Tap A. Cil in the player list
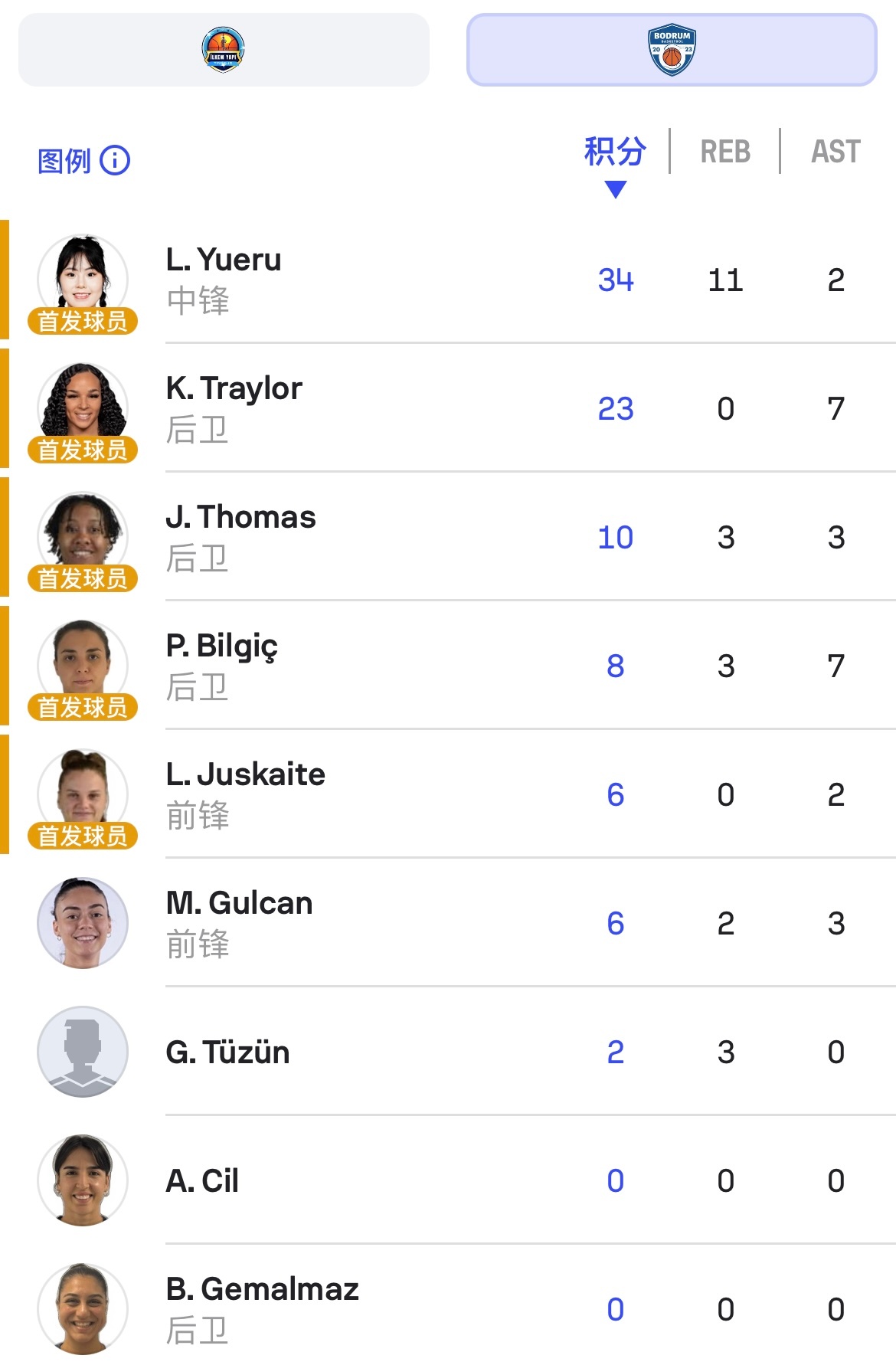 click(202, 1181)
